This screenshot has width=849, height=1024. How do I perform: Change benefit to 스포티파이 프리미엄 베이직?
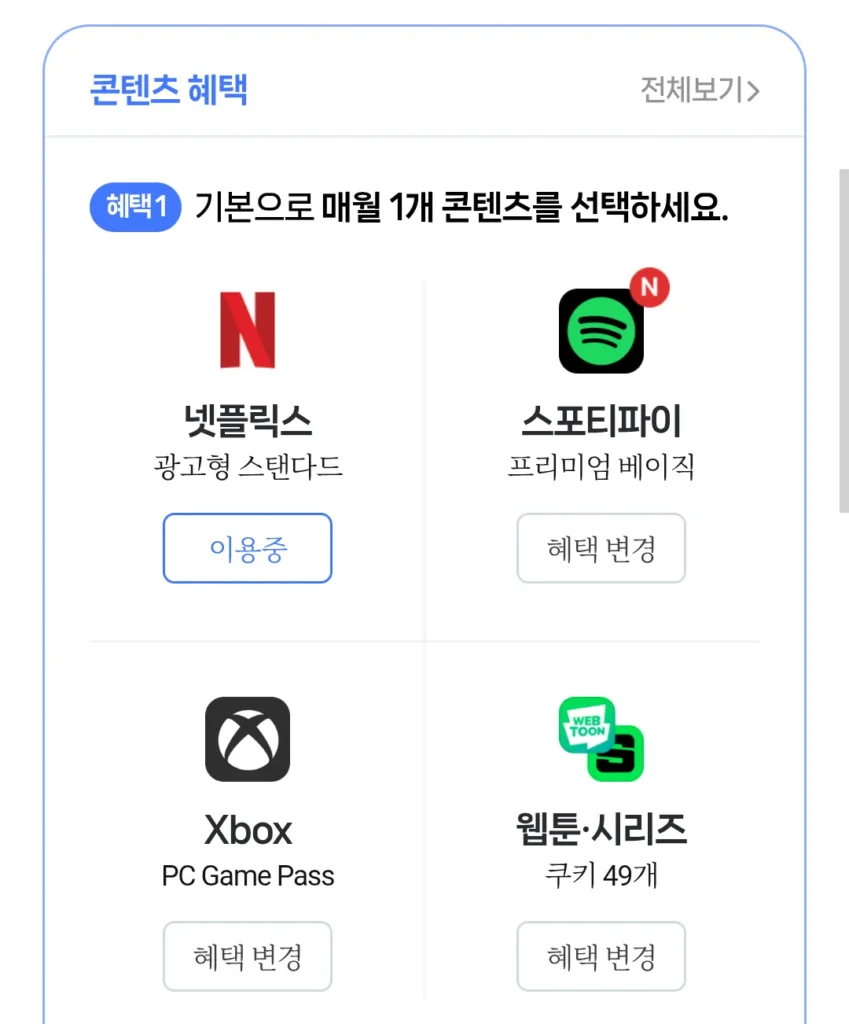601,548
